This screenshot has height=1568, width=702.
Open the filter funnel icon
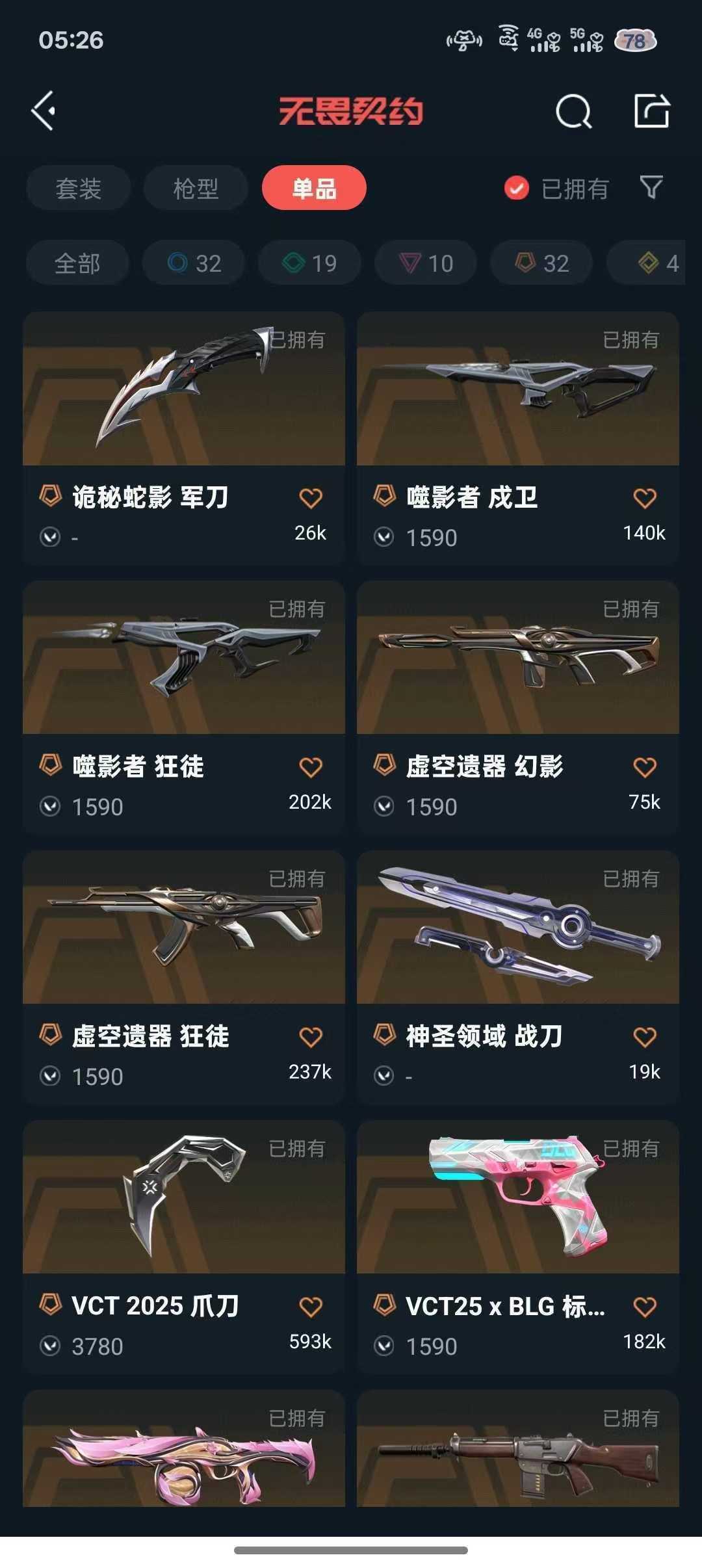coord(651,188)
